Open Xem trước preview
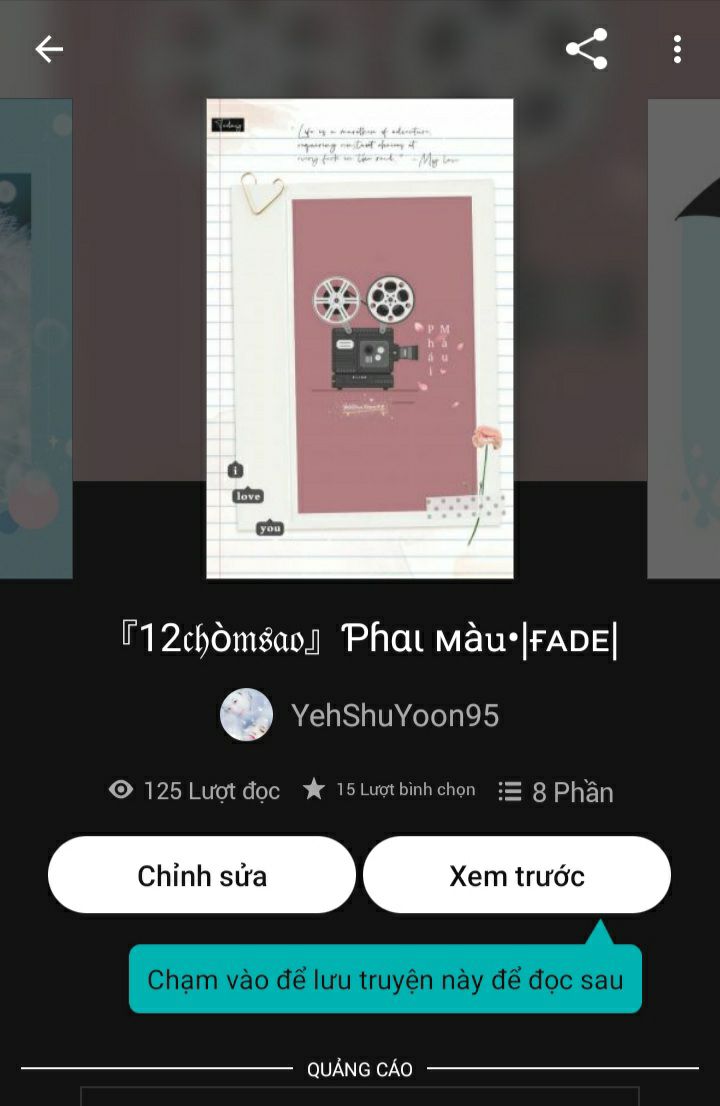The image size is (720, 1106). pyautogui.click(x=516, y=875)
